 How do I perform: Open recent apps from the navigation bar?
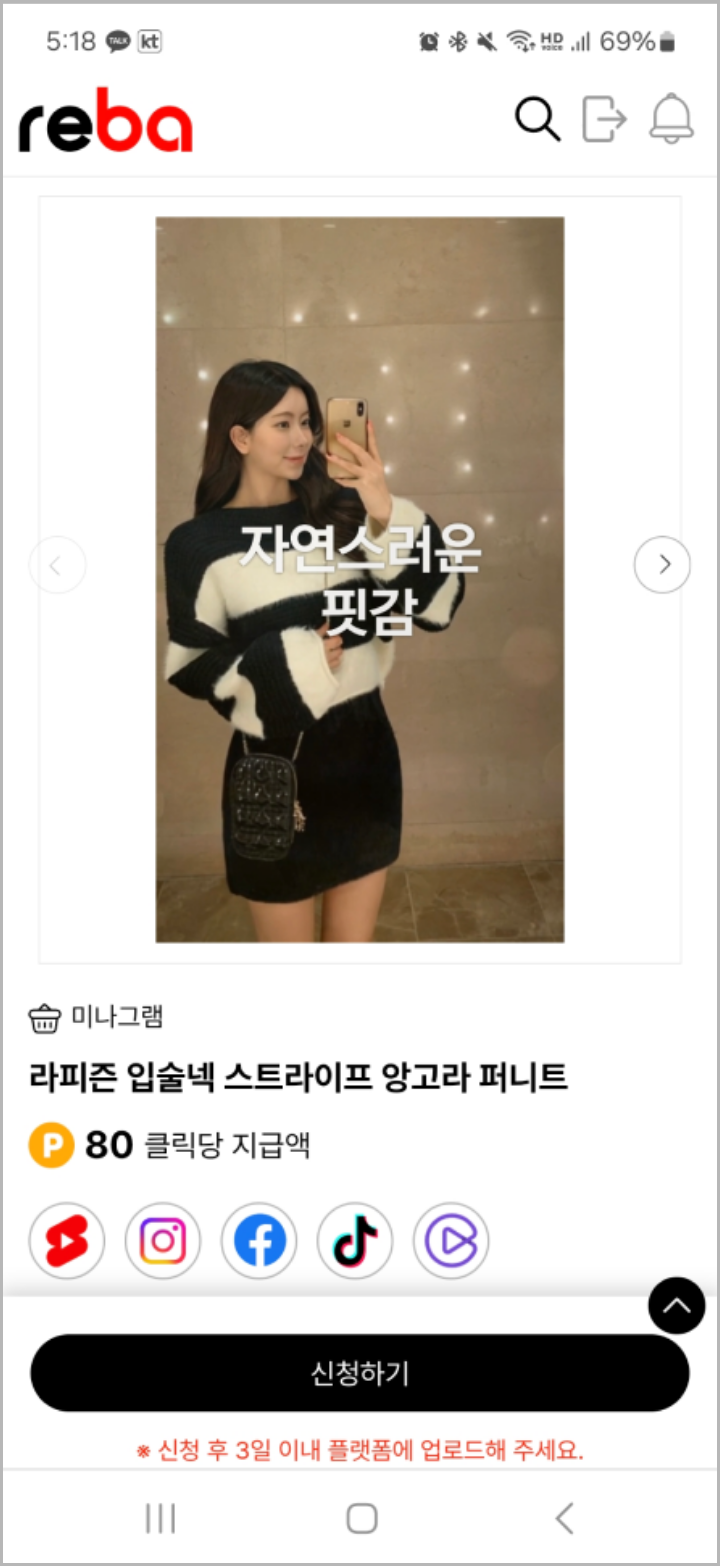point(160,1518)
